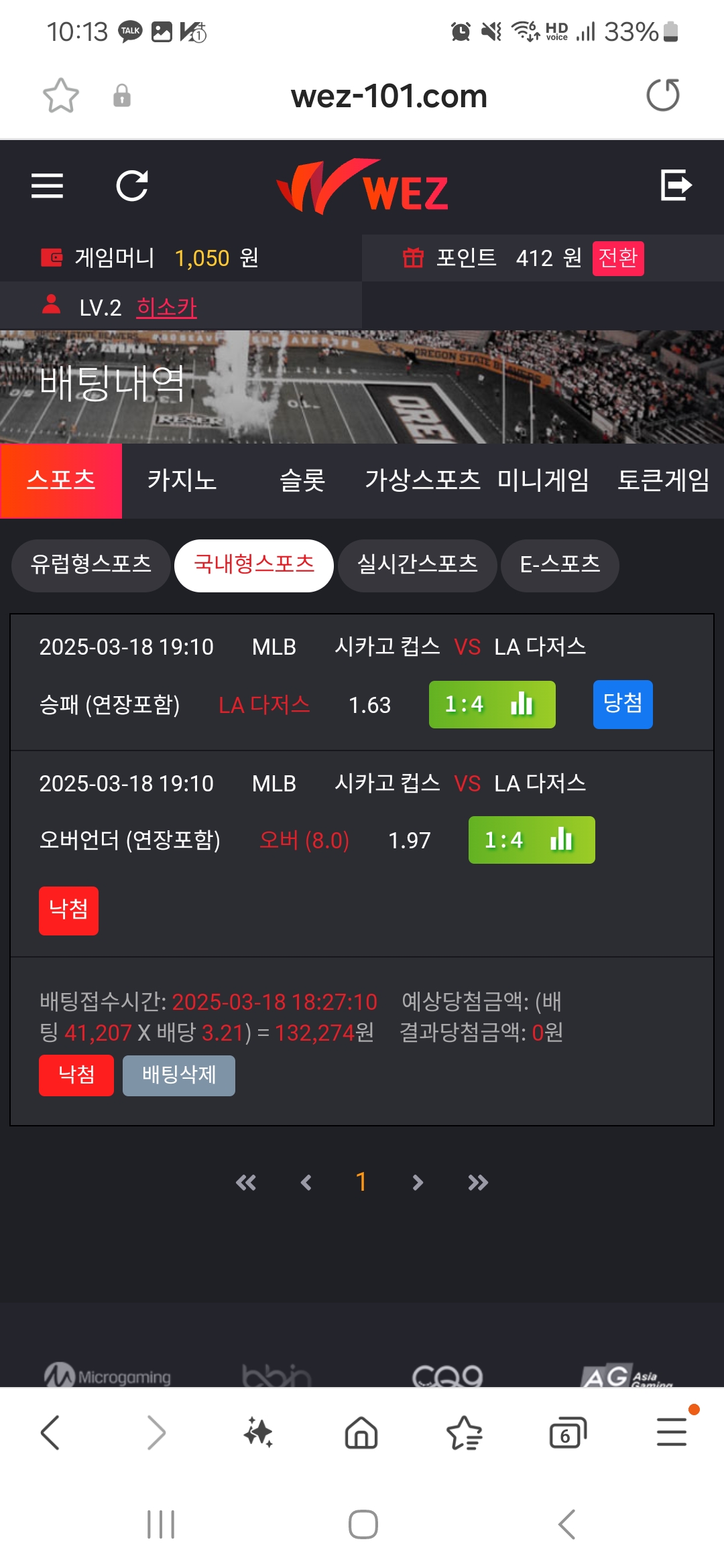The image size is (724, 1568).
Task: Tap the refresh icon next to the menu
Action: tap(132, 186)
